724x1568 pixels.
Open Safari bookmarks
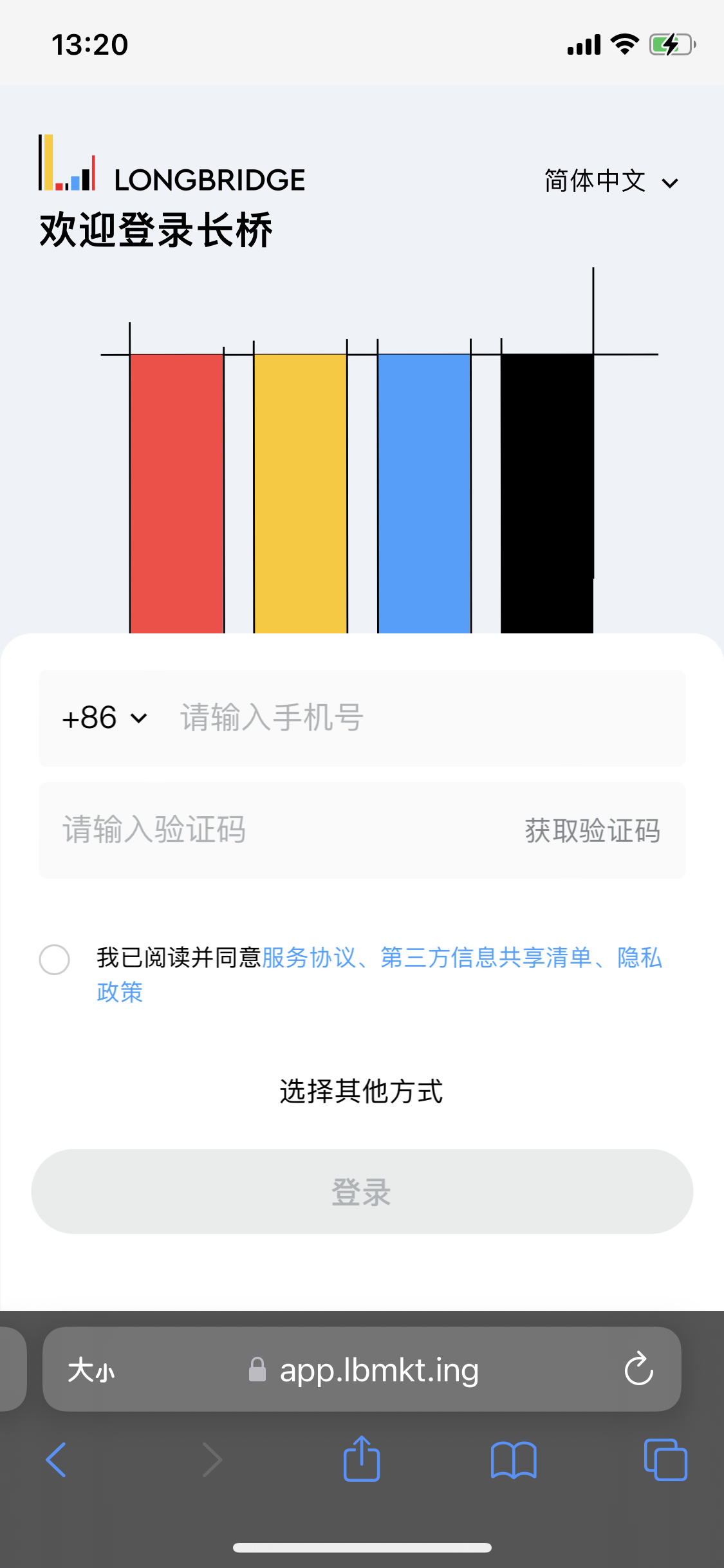pos(514,1460)
